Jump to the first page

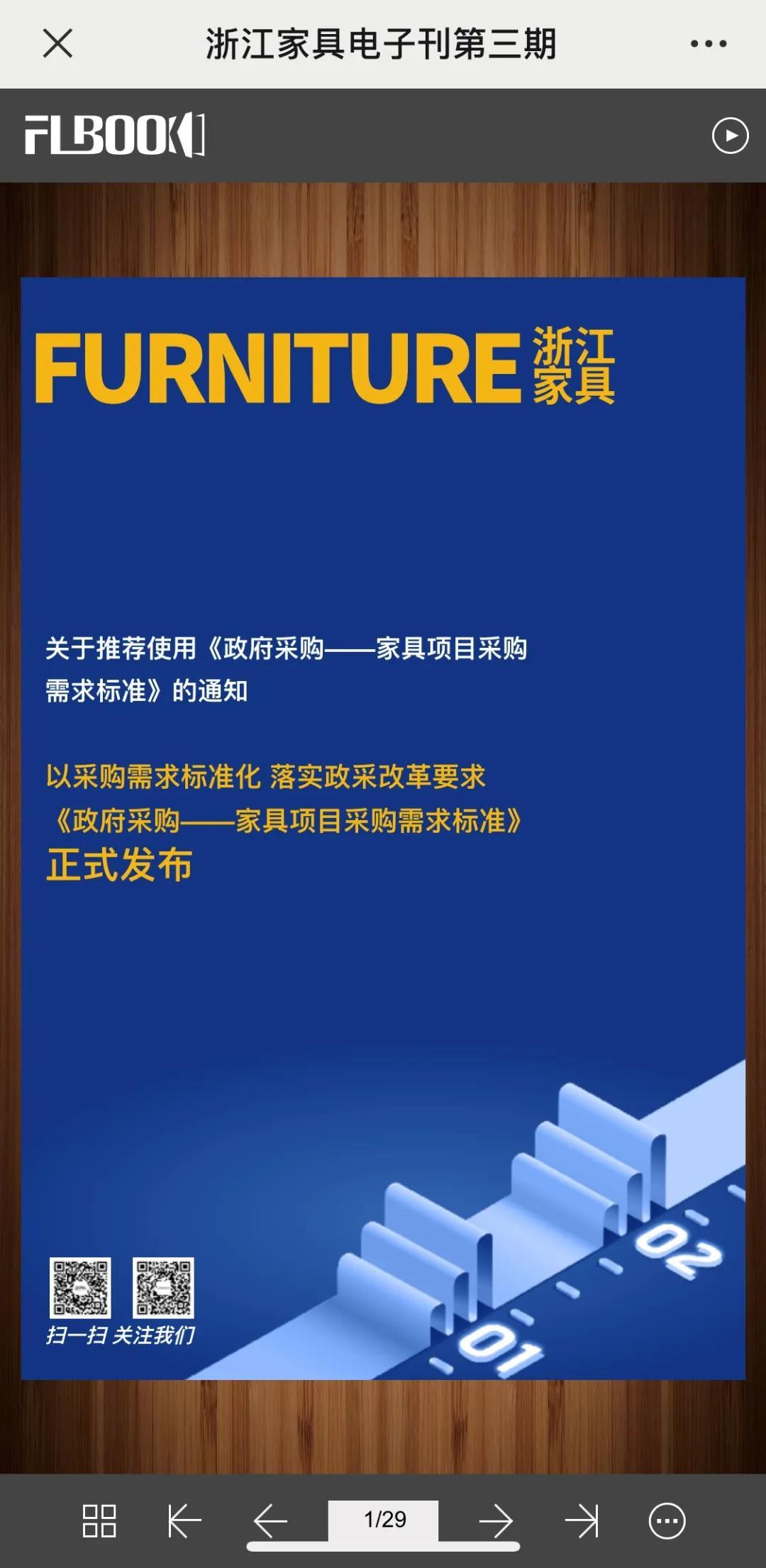(x=185, y=1521)
